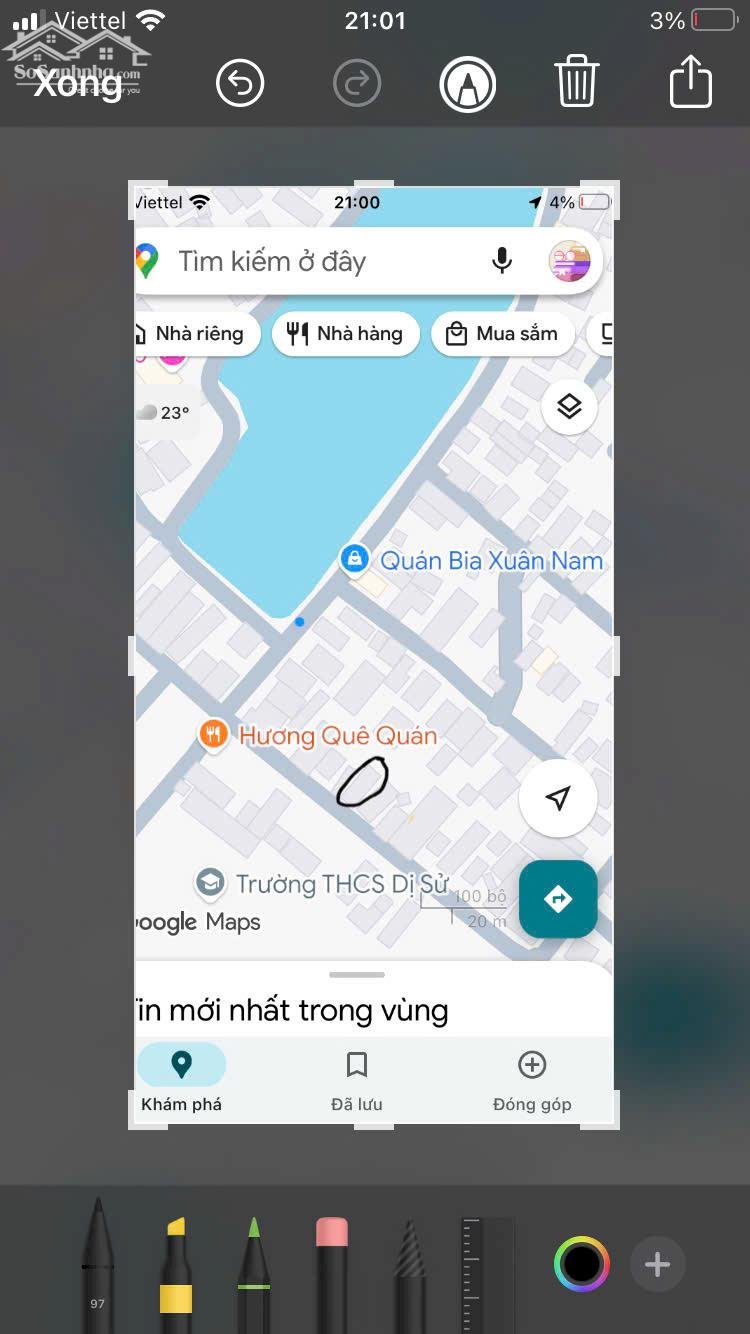Select the Nhà hàng filter chip

pos(345,333)
